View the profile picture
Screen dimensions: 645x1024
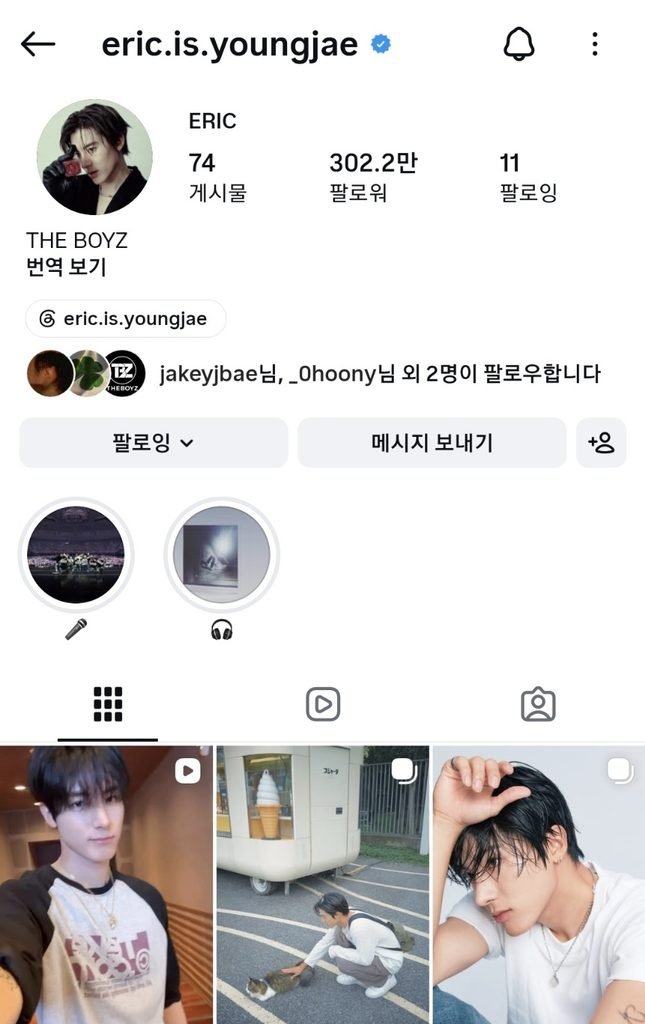coord(95,157)
